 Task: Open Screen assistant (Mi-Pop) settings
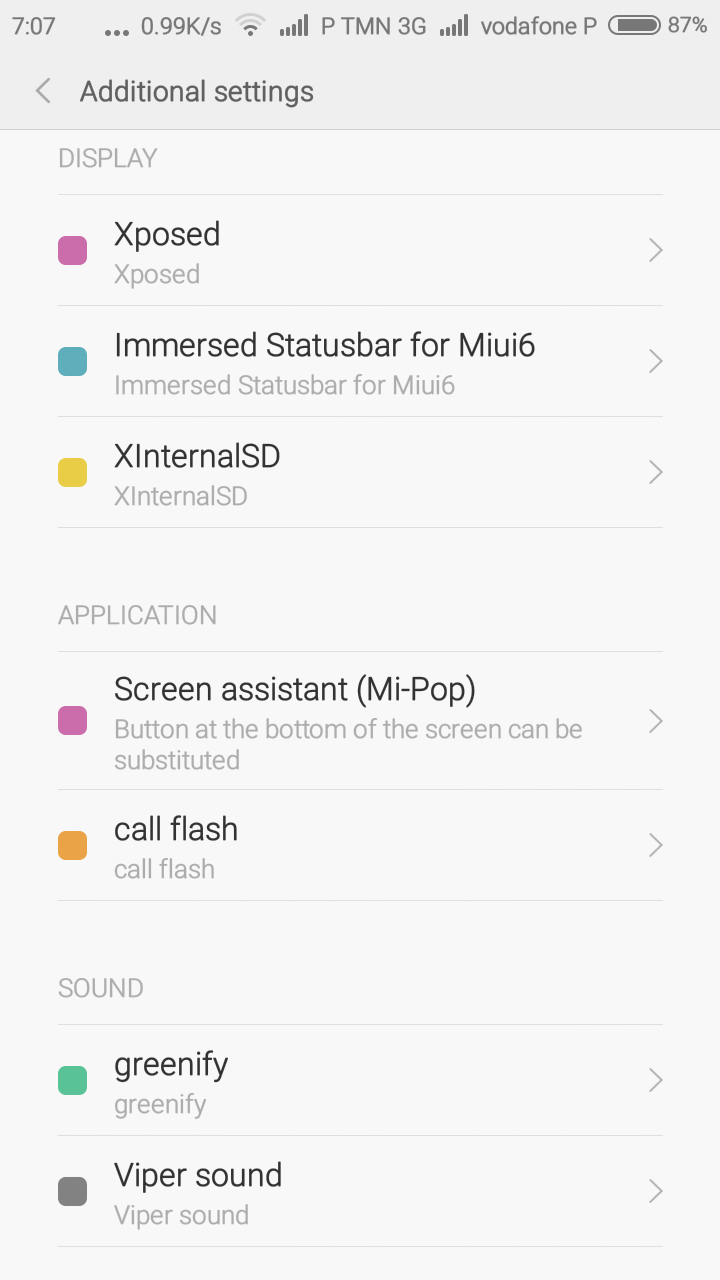360,721
